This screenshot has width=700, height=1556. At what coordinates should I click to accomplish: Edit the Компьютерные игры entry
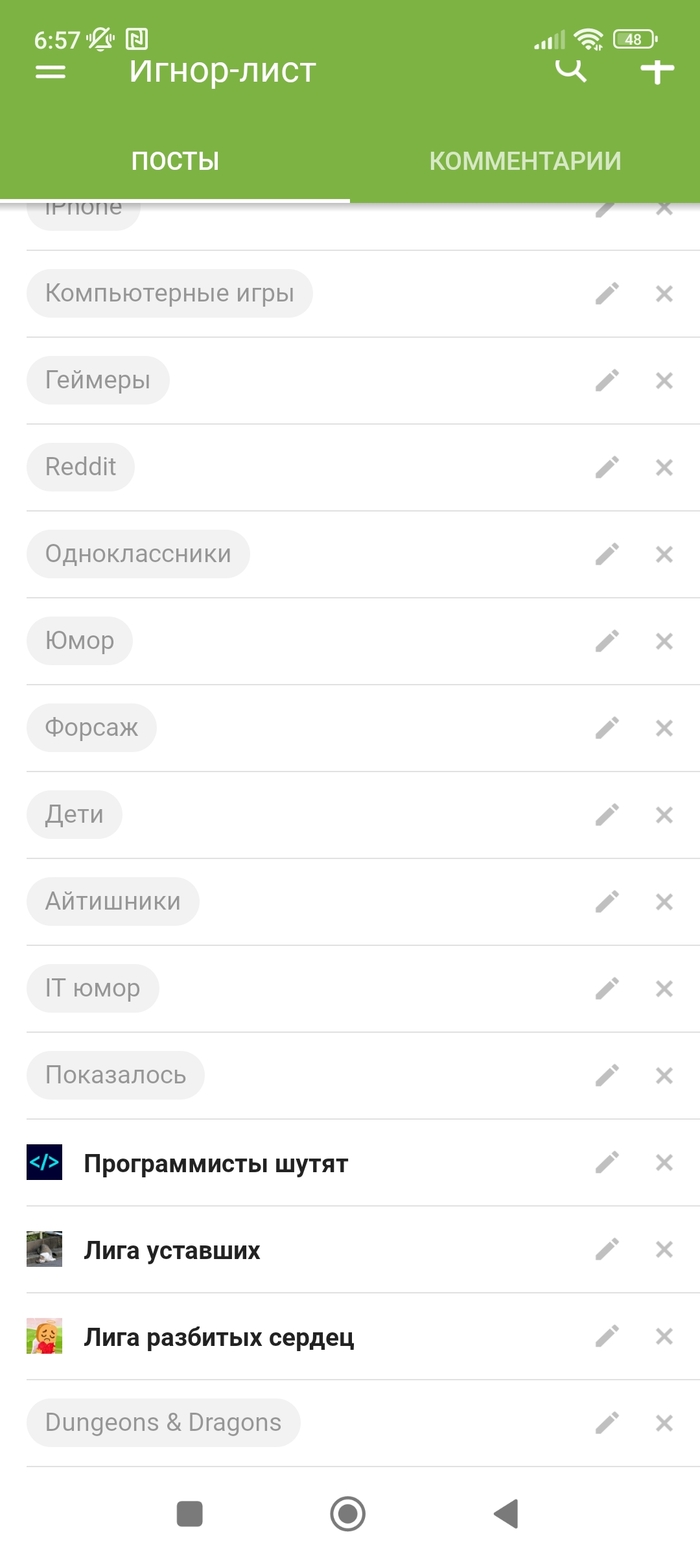[607, 294]
